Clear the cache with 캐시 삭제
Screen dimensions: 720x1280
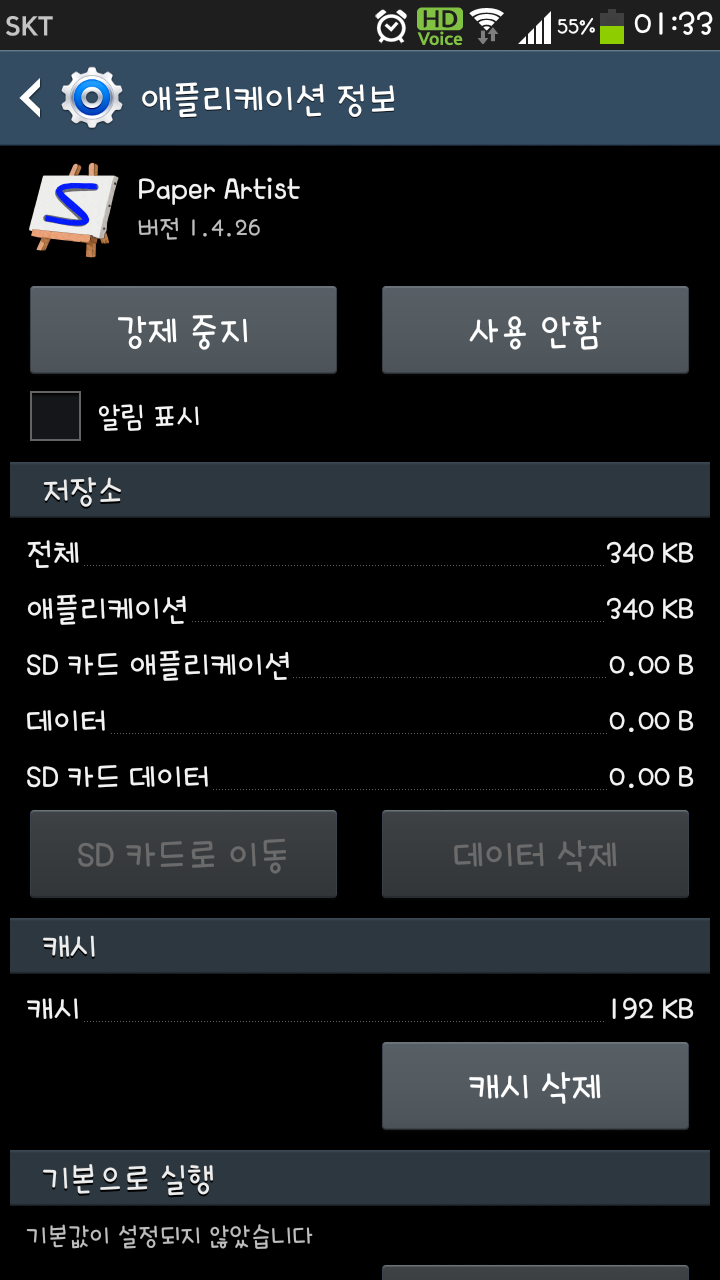pyautogui.click(x=535, y=1086)
